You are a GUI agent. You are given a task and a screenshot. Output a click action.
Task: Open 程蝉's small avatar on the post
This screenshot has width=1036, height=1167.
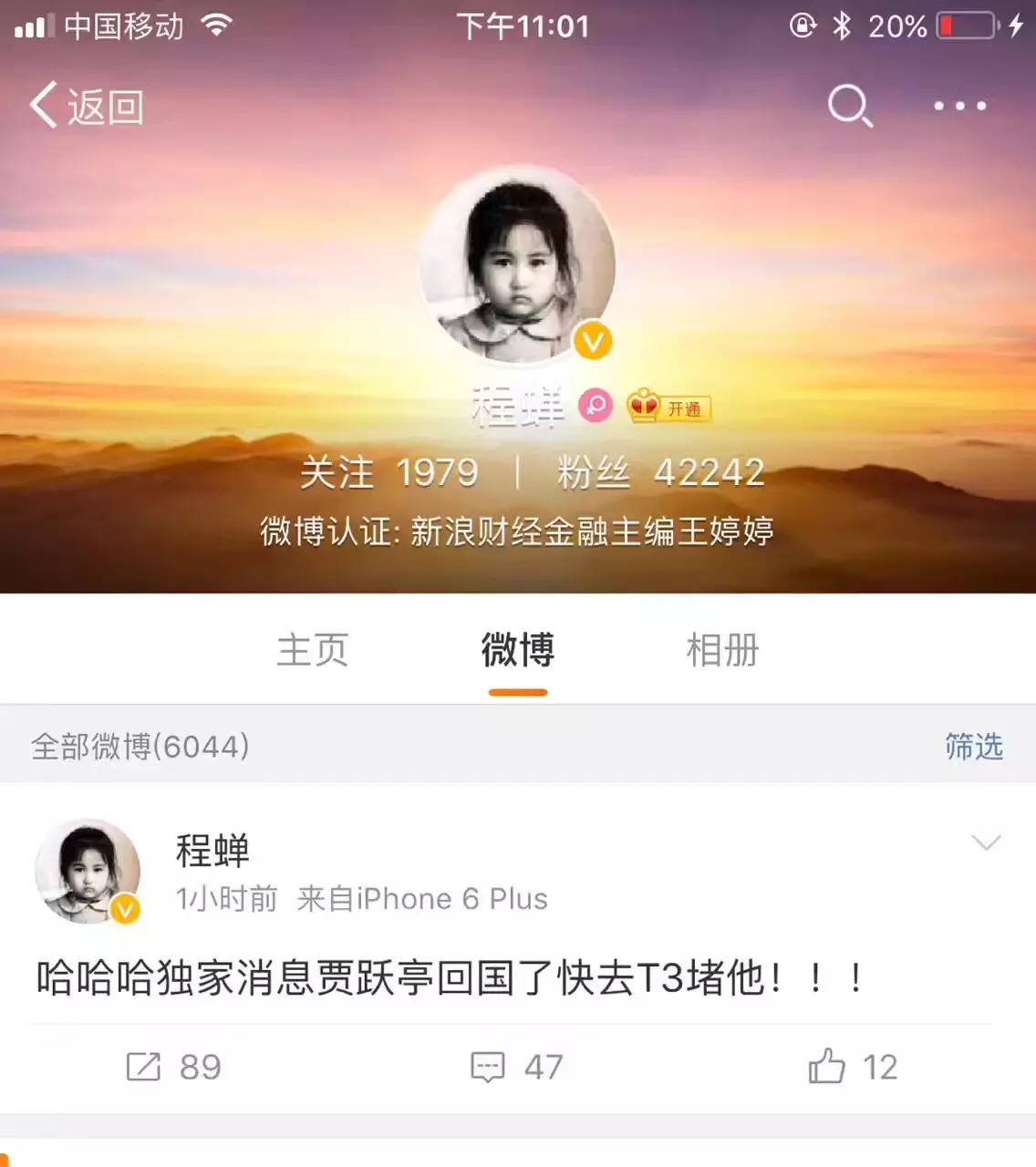point(88,871)
